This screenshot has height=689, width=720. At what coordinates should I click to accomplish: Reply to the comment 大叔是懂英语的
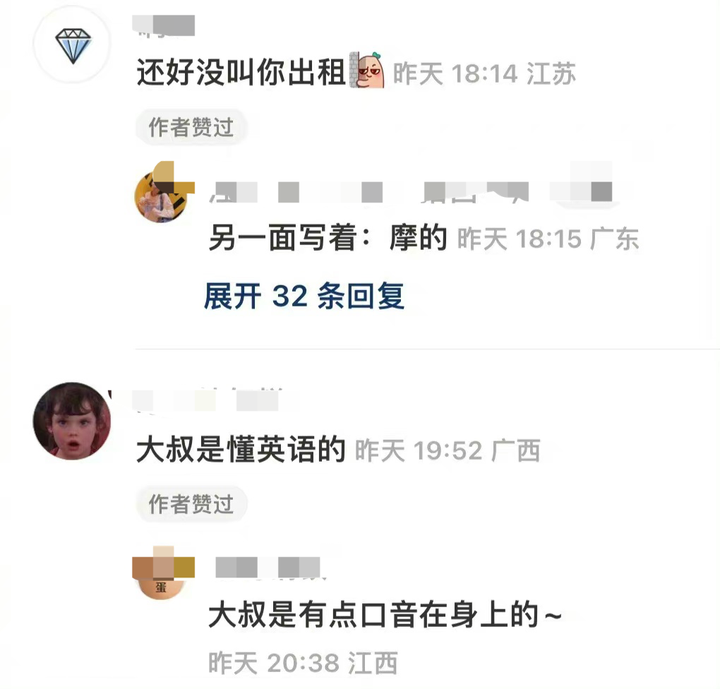pyautogui.click(x=241, y=450)
